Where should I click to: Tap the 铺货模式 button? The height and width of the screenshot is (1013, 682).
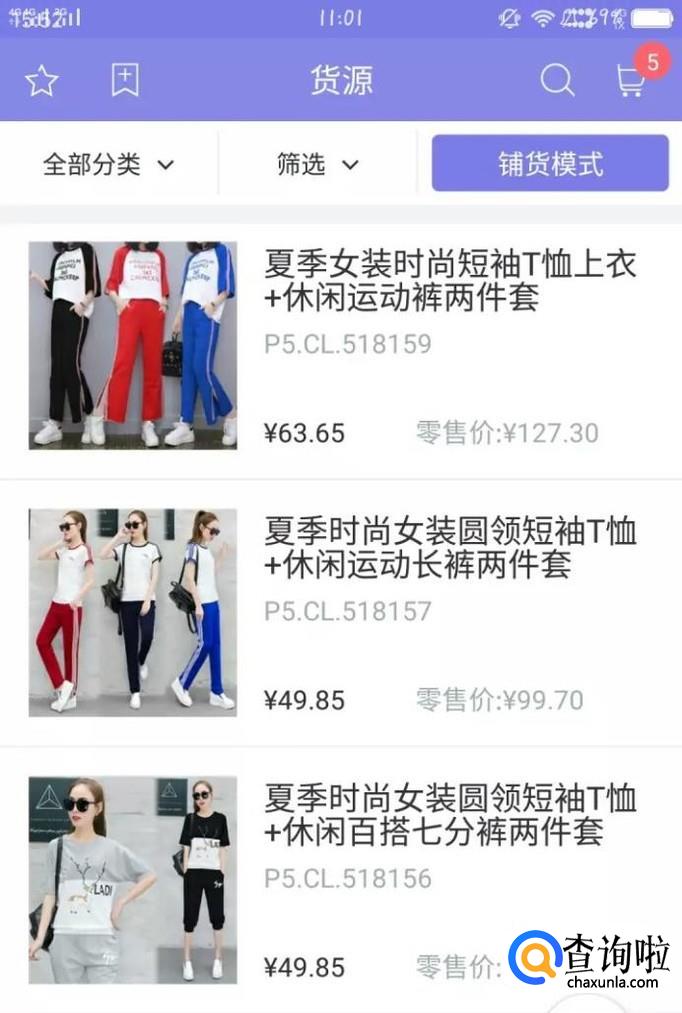(550, 163)
